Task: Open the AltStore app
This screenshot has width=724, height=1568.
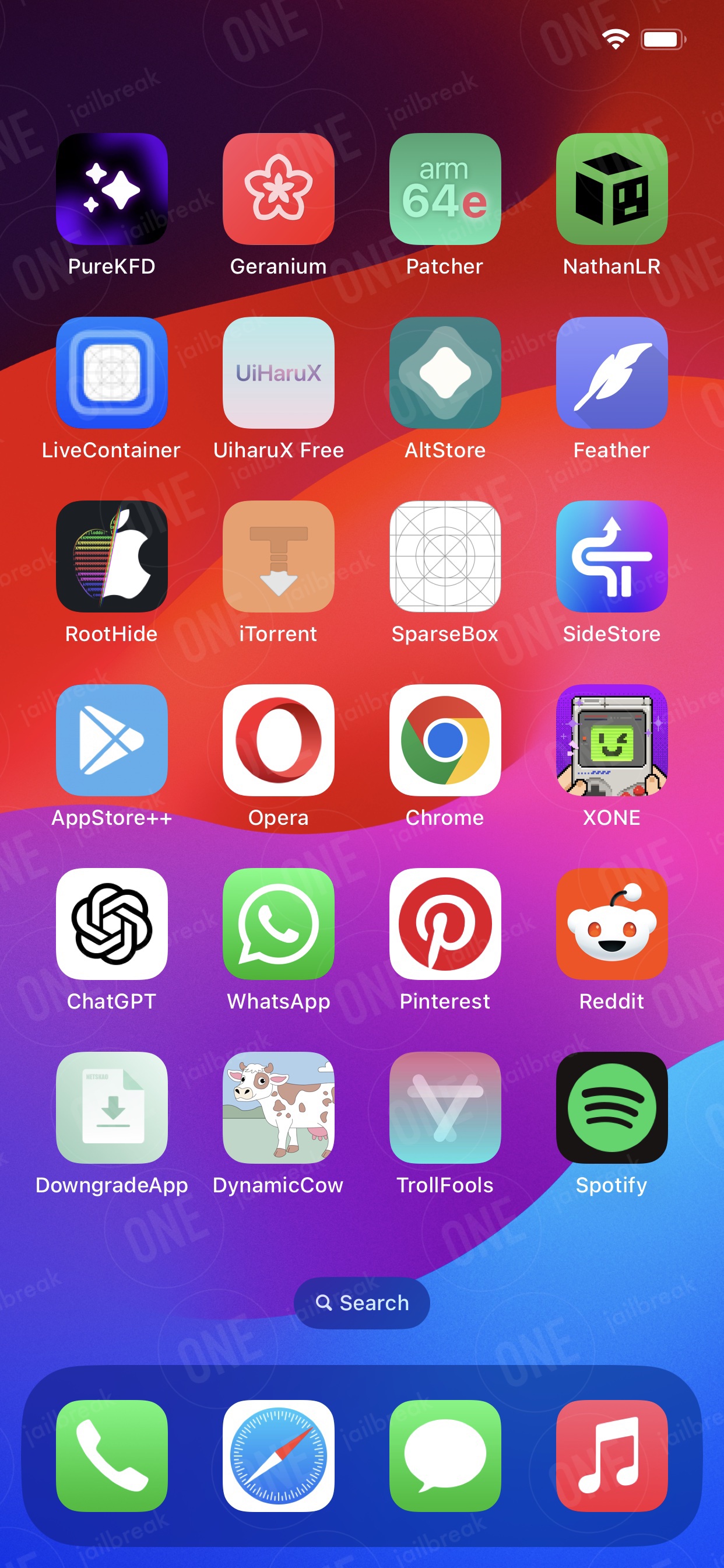Action: [445, 373]
